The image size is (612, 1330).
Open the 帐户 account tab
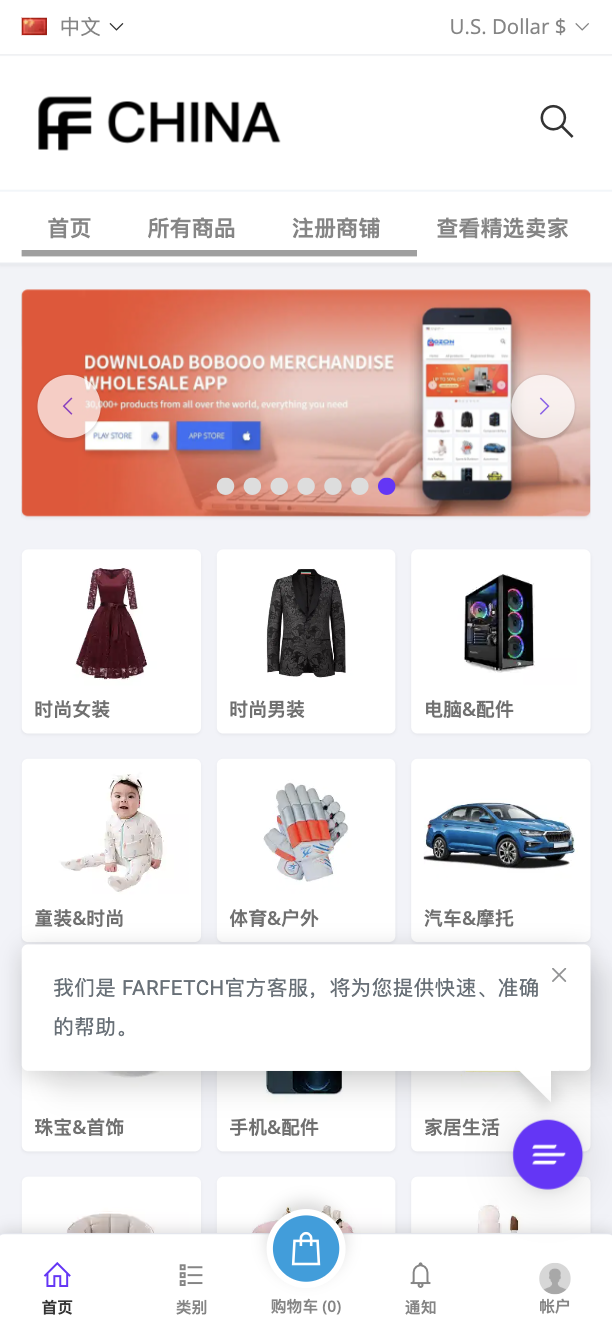click(x=554, y=1288)
